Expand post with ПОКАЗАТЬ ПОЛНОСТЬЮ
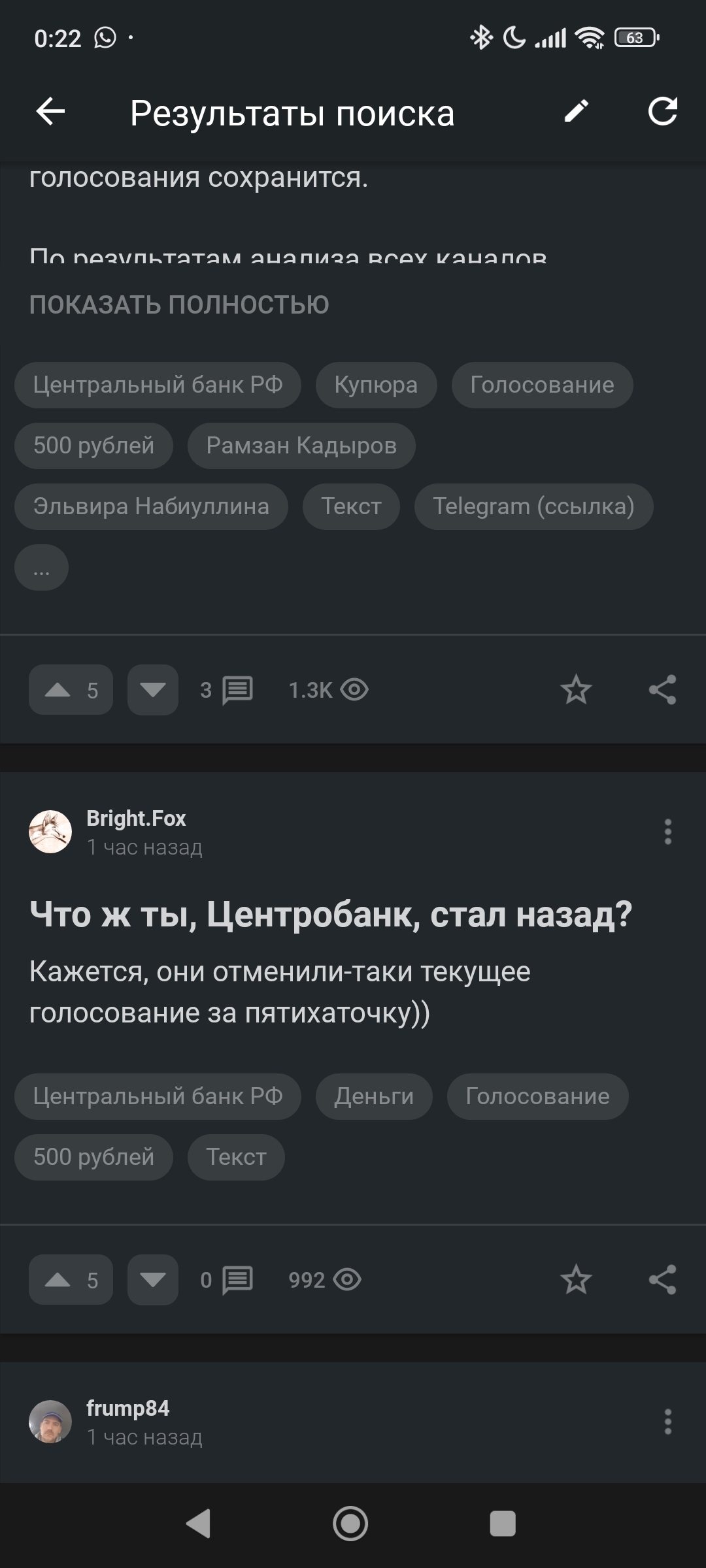706x1568 pixels. 179,305
